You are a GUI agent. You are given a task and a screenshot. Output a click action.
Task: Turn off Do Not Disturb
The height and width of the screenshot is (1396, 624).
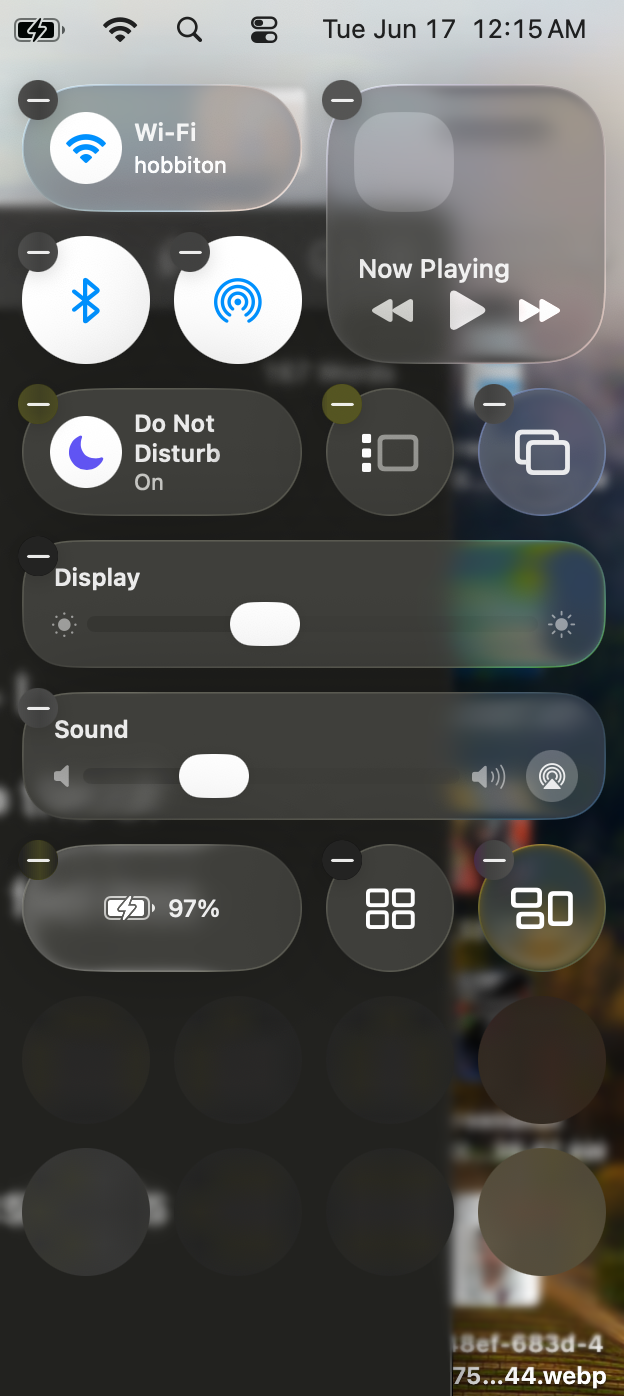[x=162, y=452]
